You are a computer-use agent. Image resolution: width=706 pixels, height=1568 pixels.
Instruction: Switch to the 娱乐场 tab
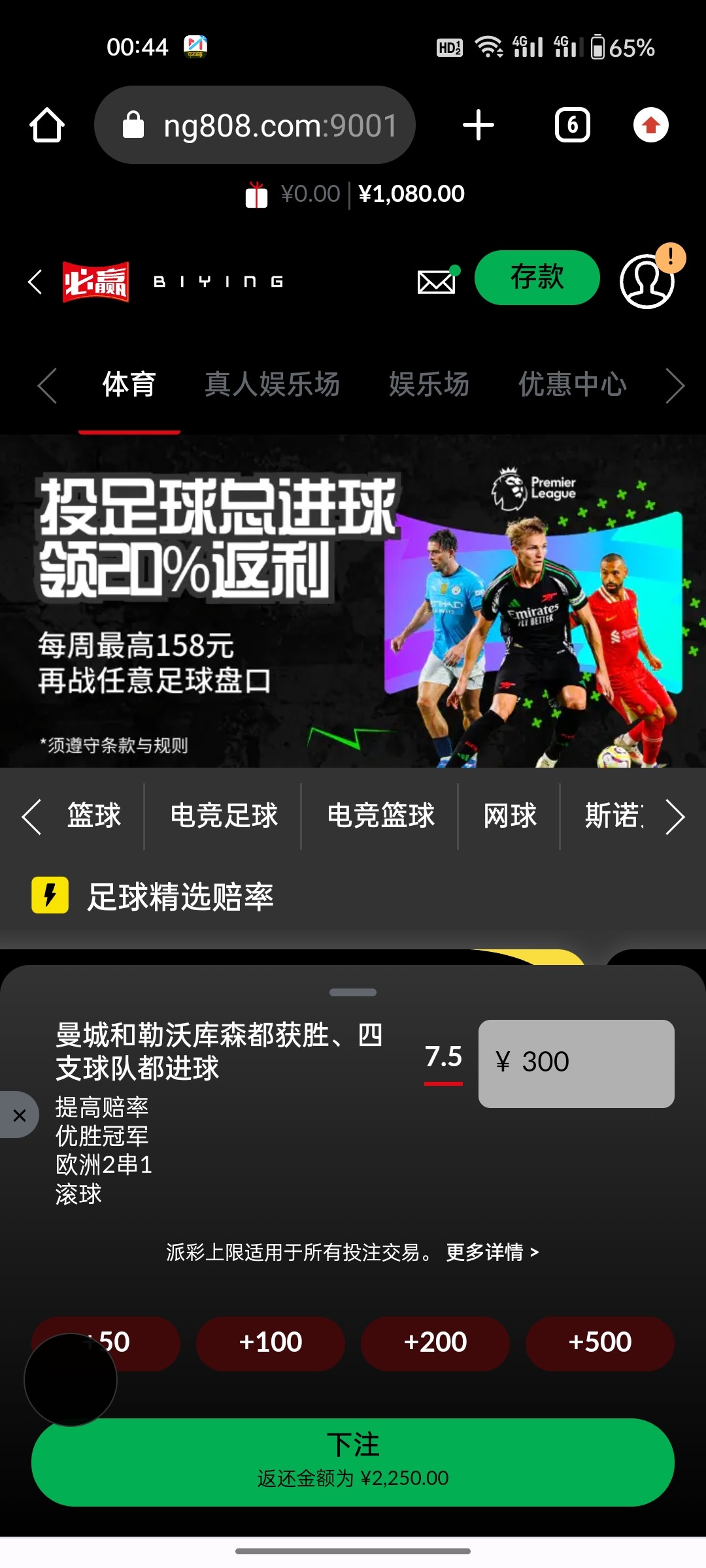[x=429, y=384]
